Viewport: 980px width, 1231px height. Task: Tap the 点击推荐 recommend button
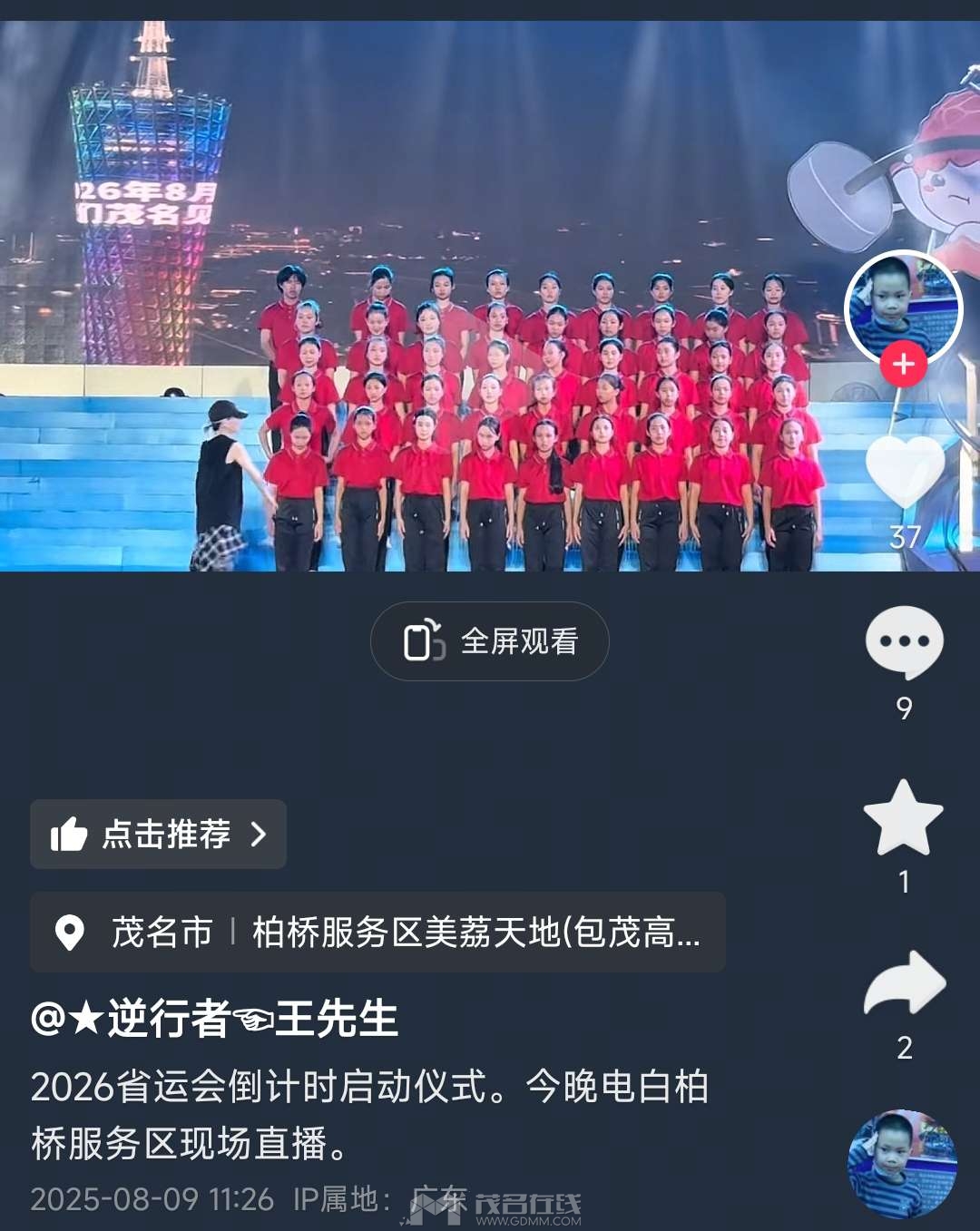tap(158, 834)
